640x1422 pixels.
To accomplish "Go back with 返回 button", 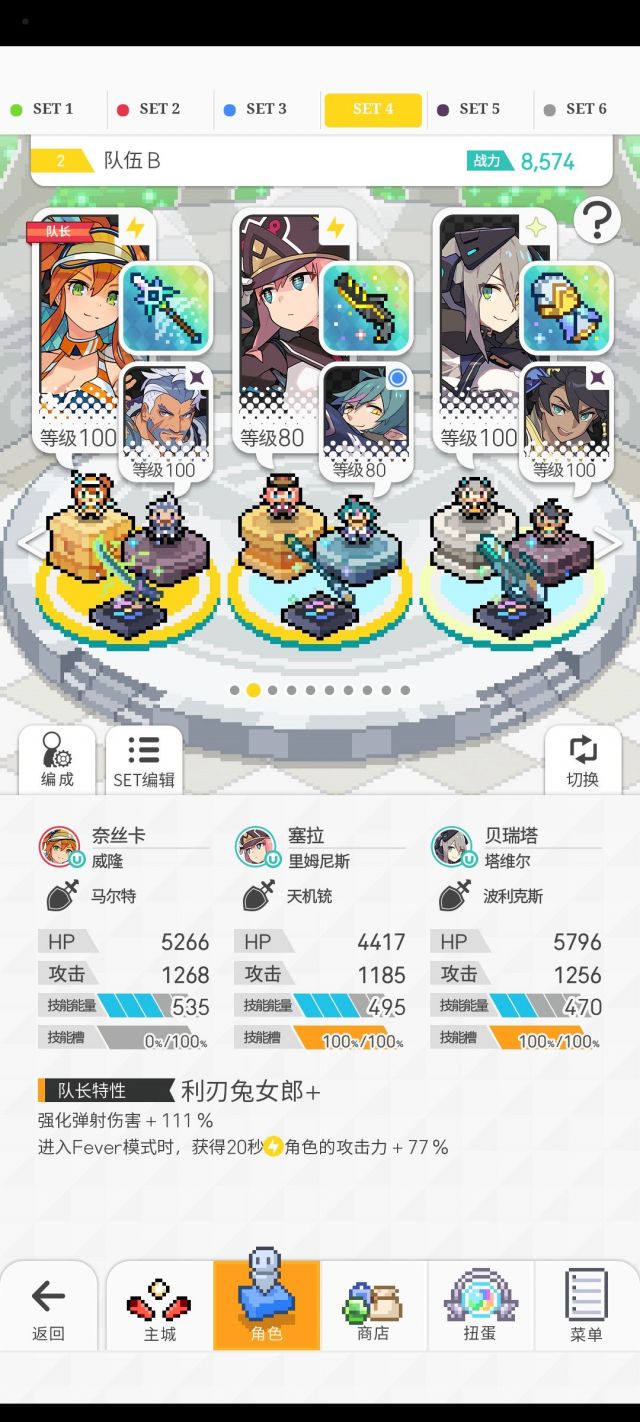I will [x=48, y=1308].
